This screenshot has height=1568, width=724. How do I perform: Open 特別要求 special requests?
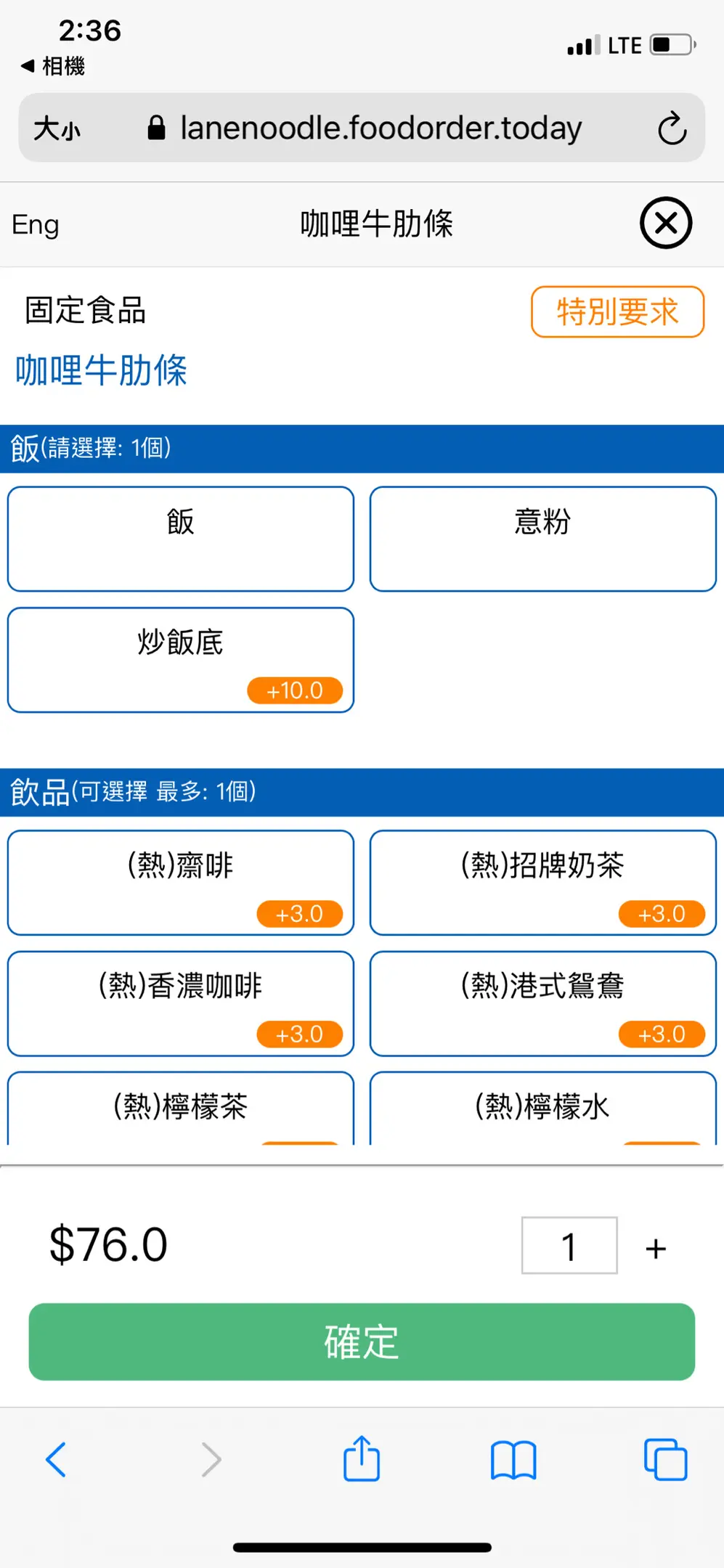tap(617, 312)
